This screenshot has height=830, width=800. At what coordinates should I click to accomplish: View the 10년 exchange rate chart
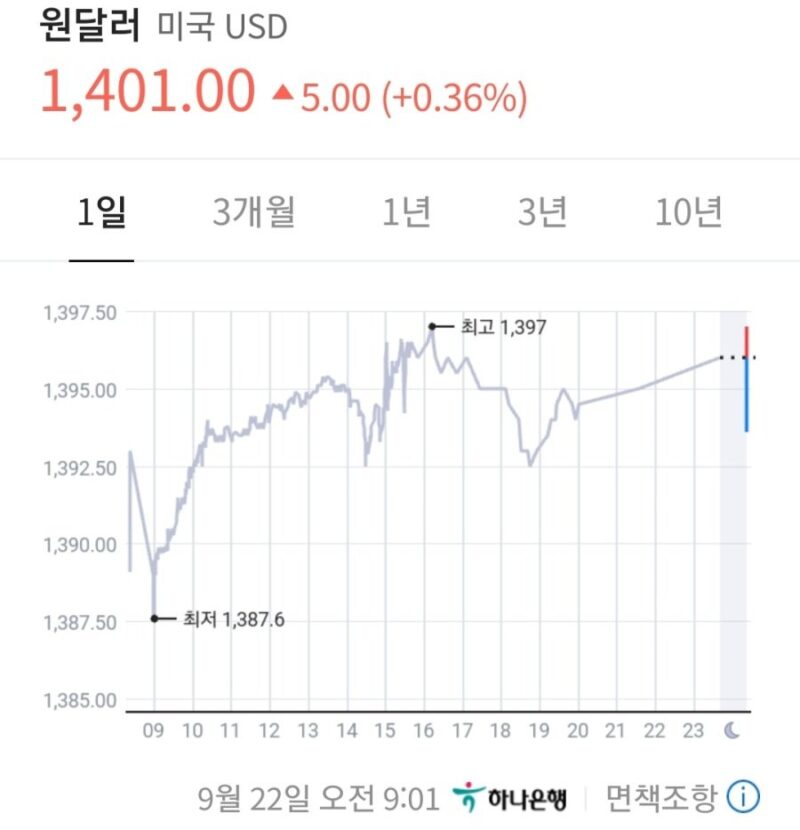click(689, 212)
